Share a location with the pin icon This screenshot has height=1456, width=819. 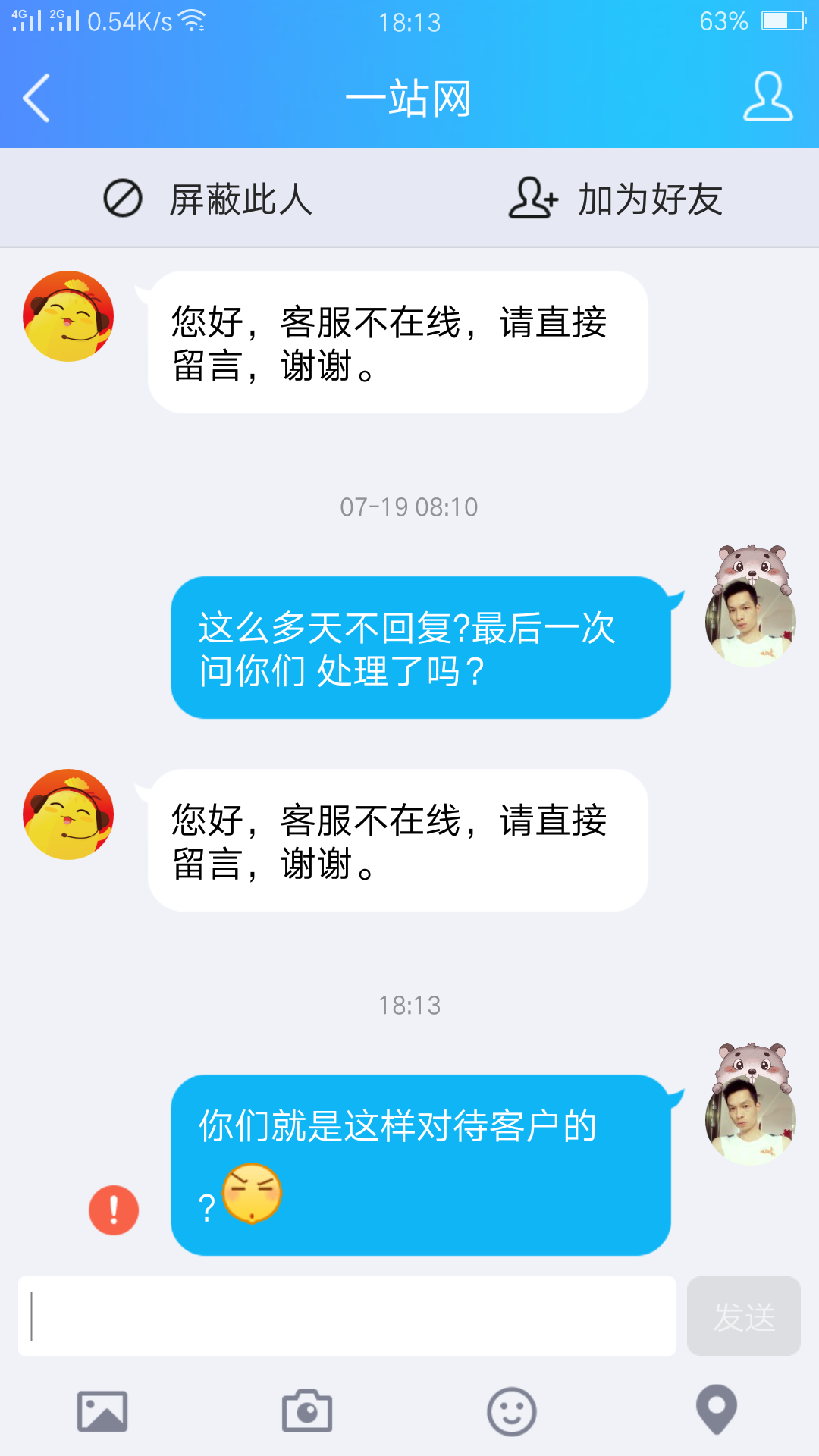coord(717,1410)
